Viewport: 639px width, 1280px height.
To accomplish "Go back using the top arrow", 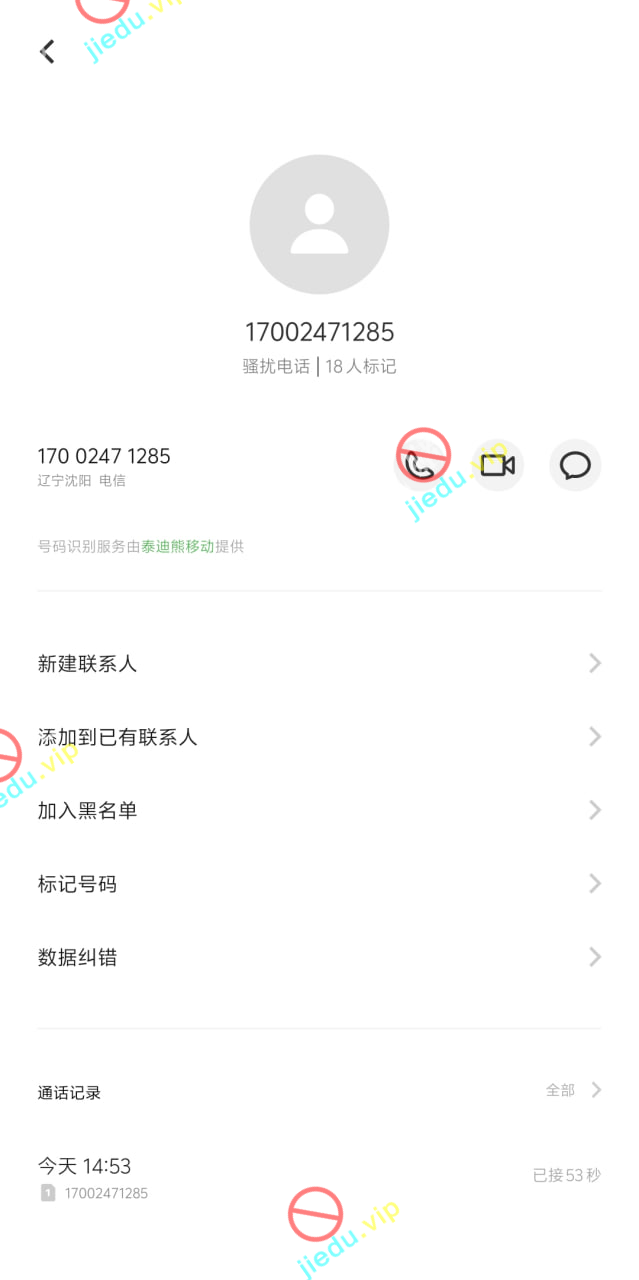I will pyautogui.click(x=47, y=52).
